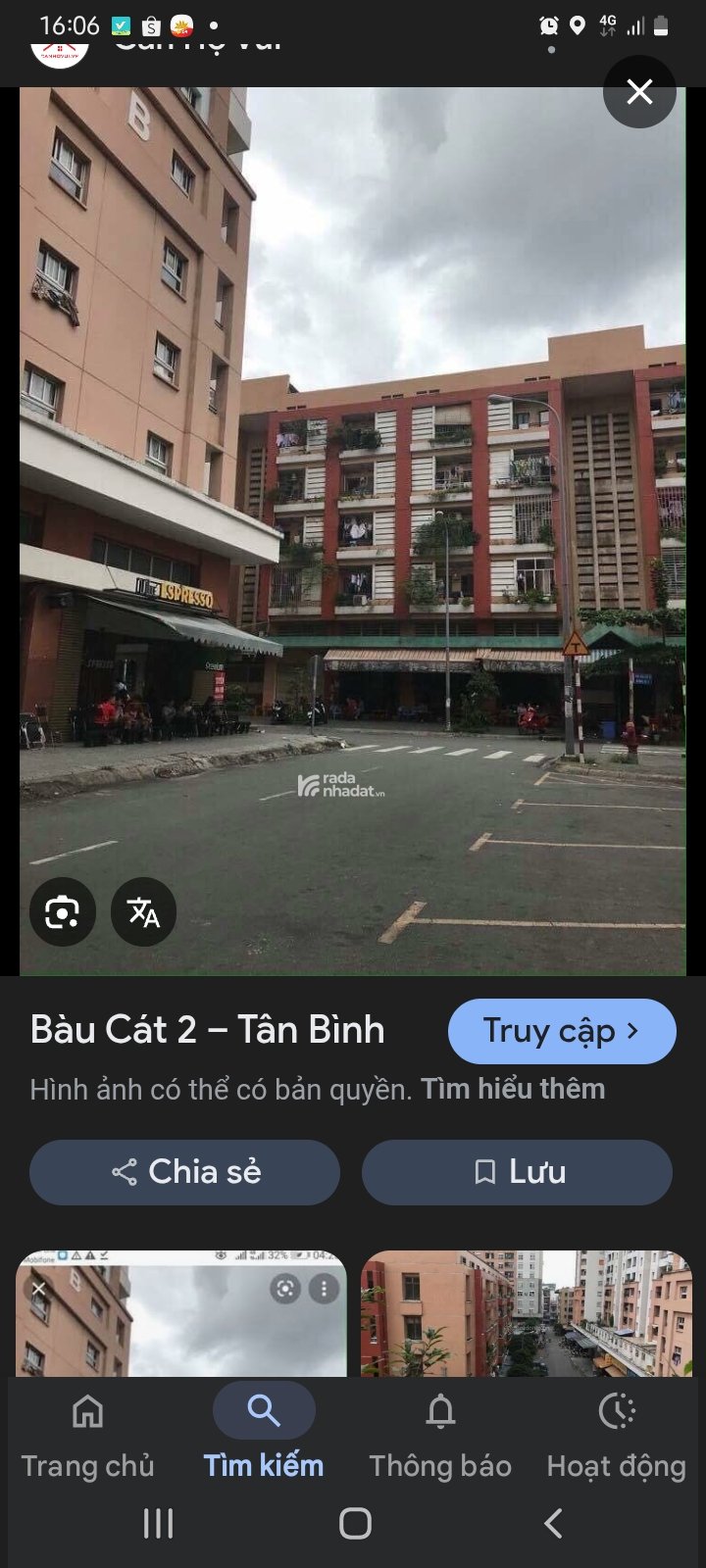
Task: Open Tìm hiểu thêm copyright link
Action: tap(511, 1088)
